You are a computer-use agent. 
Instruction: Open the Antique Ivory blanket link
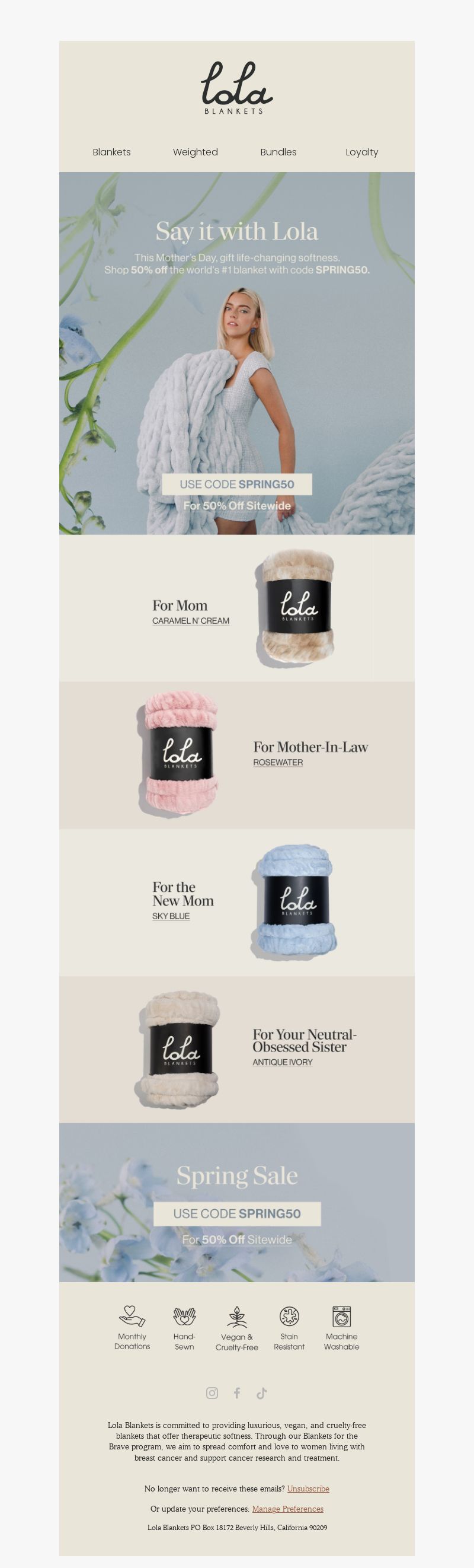[283, 1062]
